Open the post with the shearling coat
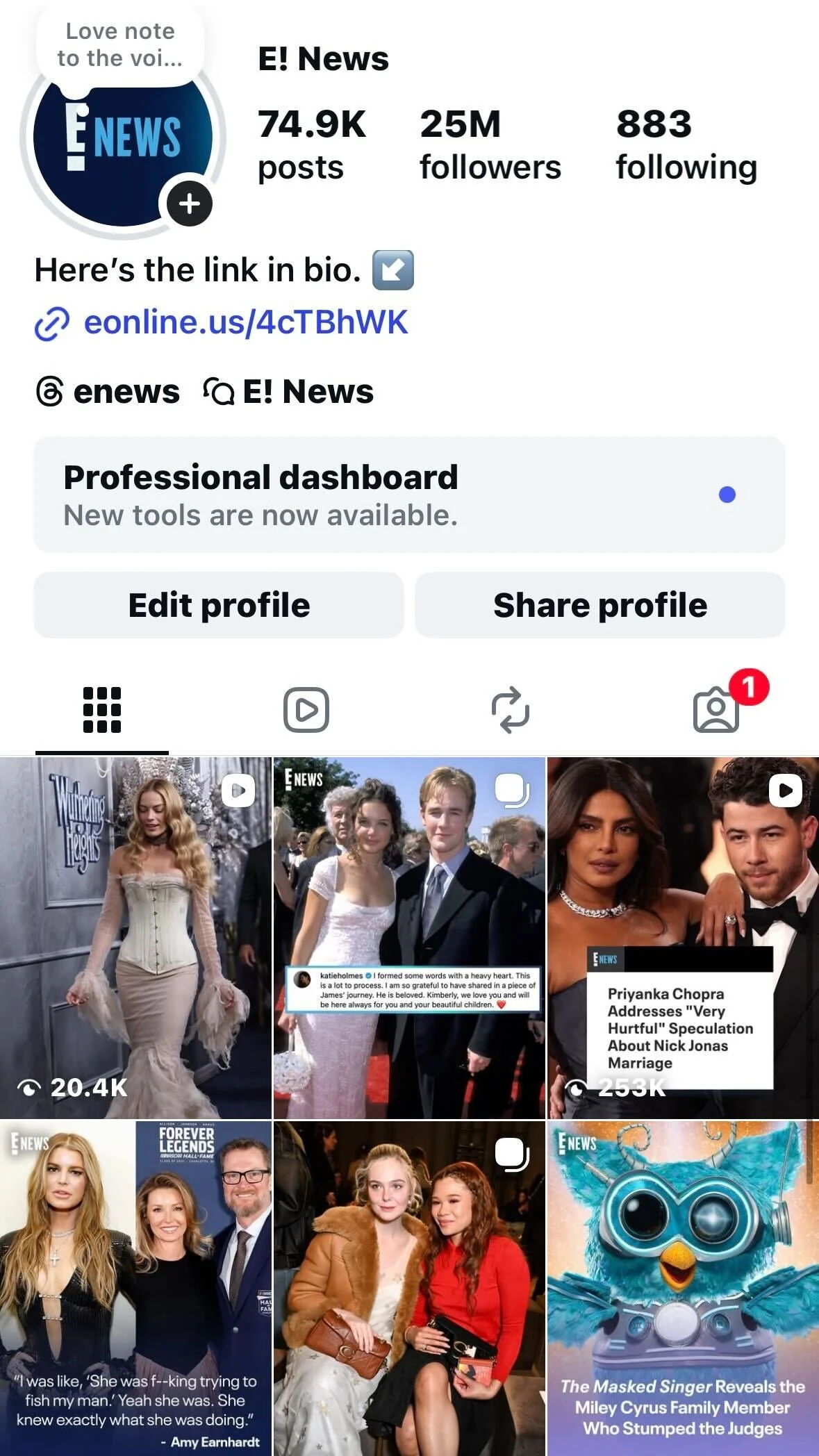 pyautogui.click(x=409, y=1287)
